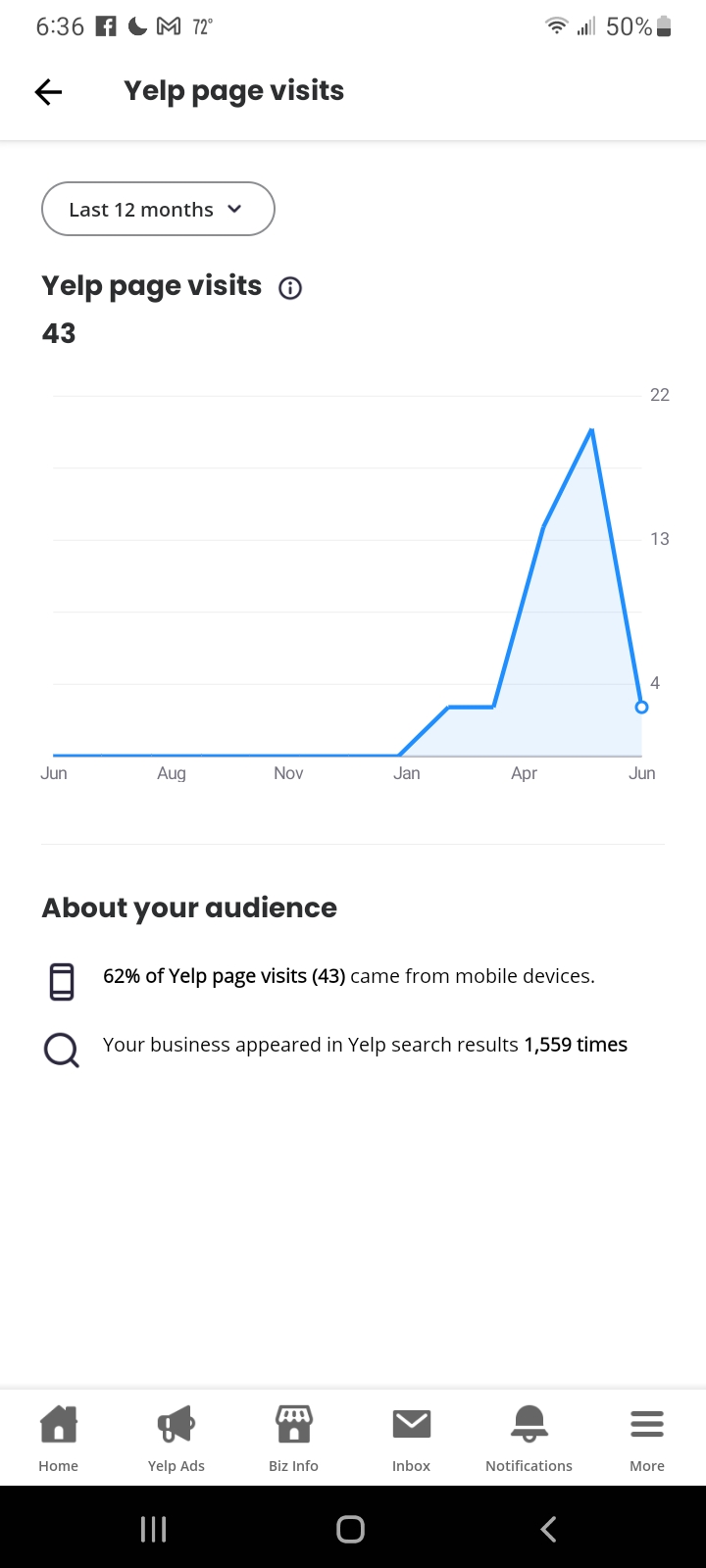View the Notifications tab

point(529,1437)
